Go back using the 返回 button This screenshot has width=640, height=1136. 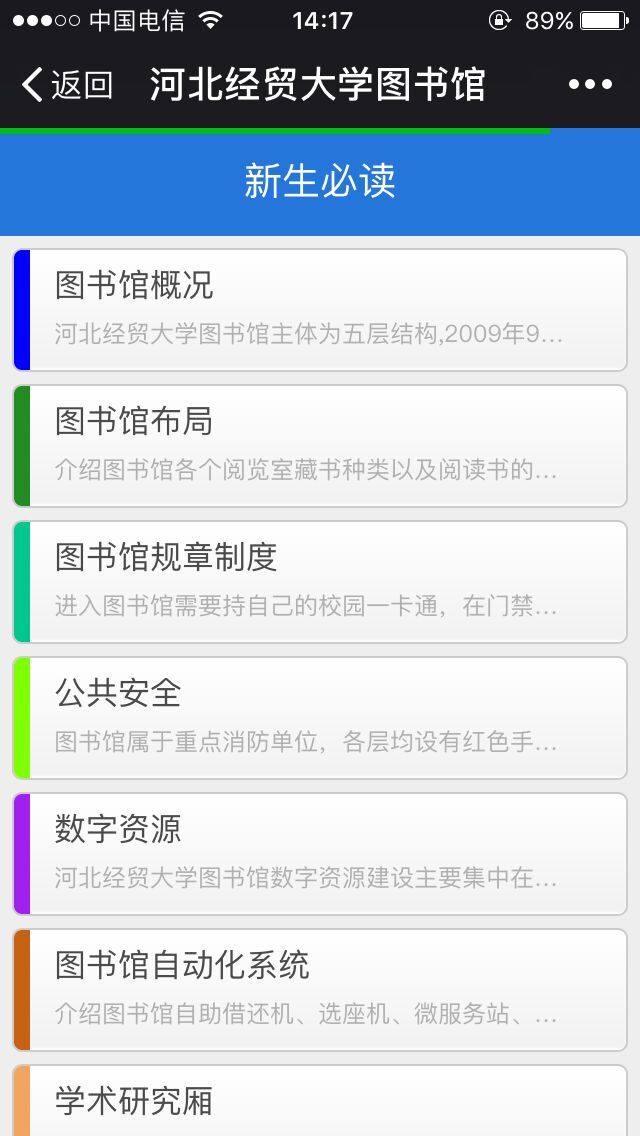67,85
